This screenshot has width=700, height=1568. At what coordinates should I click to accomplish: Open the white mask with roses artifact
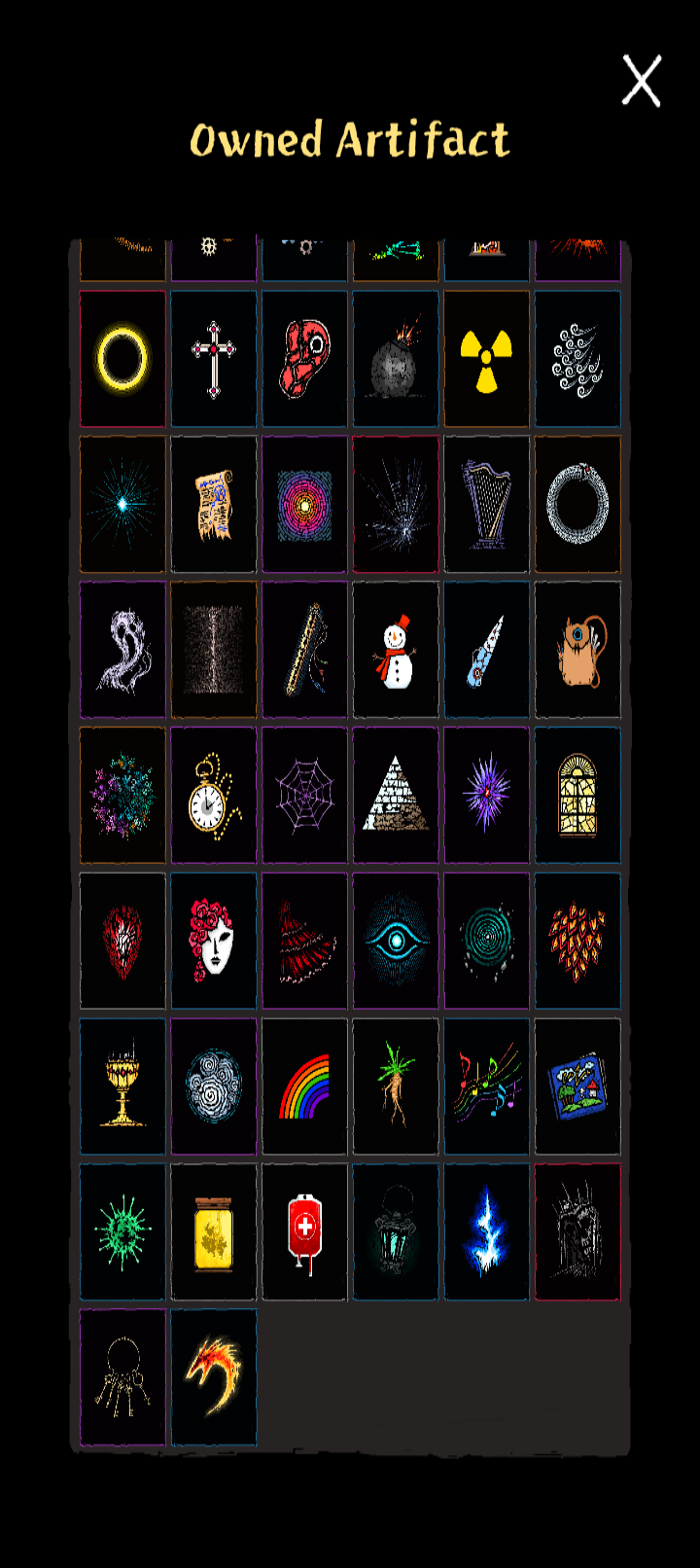pyautogui.click(x=214, y=941)
